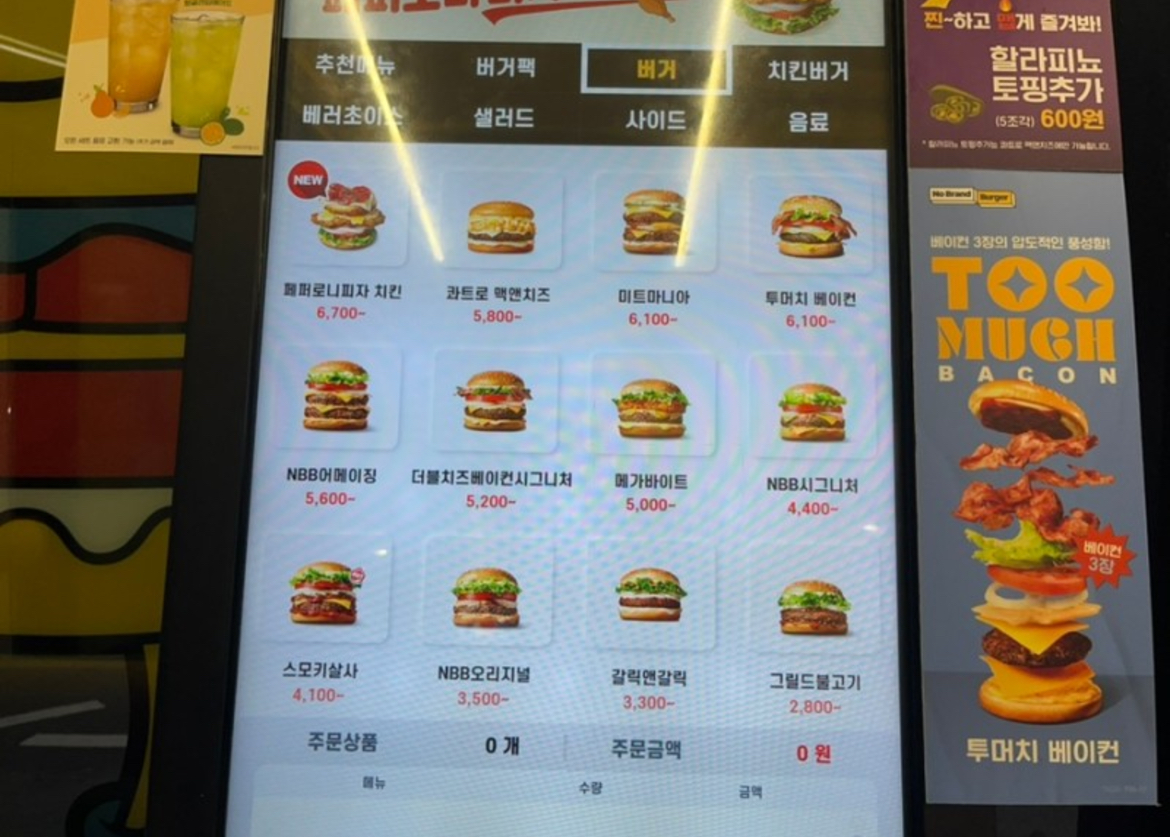This screenshot has width=1170, height=837.
Task: Select the 더블치즈베이컨시그니처 burger
Action: click(494, 403)
